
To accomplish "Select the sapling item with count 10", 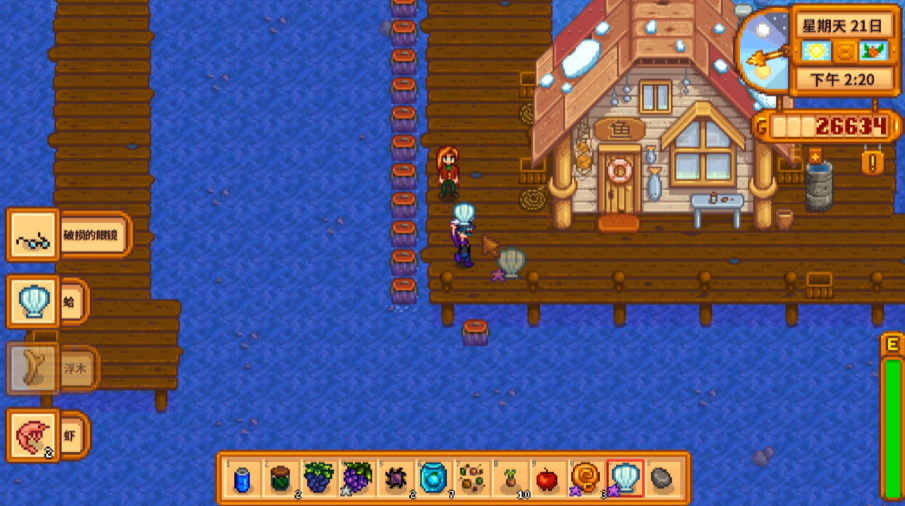I will click(x=509, y=479).
